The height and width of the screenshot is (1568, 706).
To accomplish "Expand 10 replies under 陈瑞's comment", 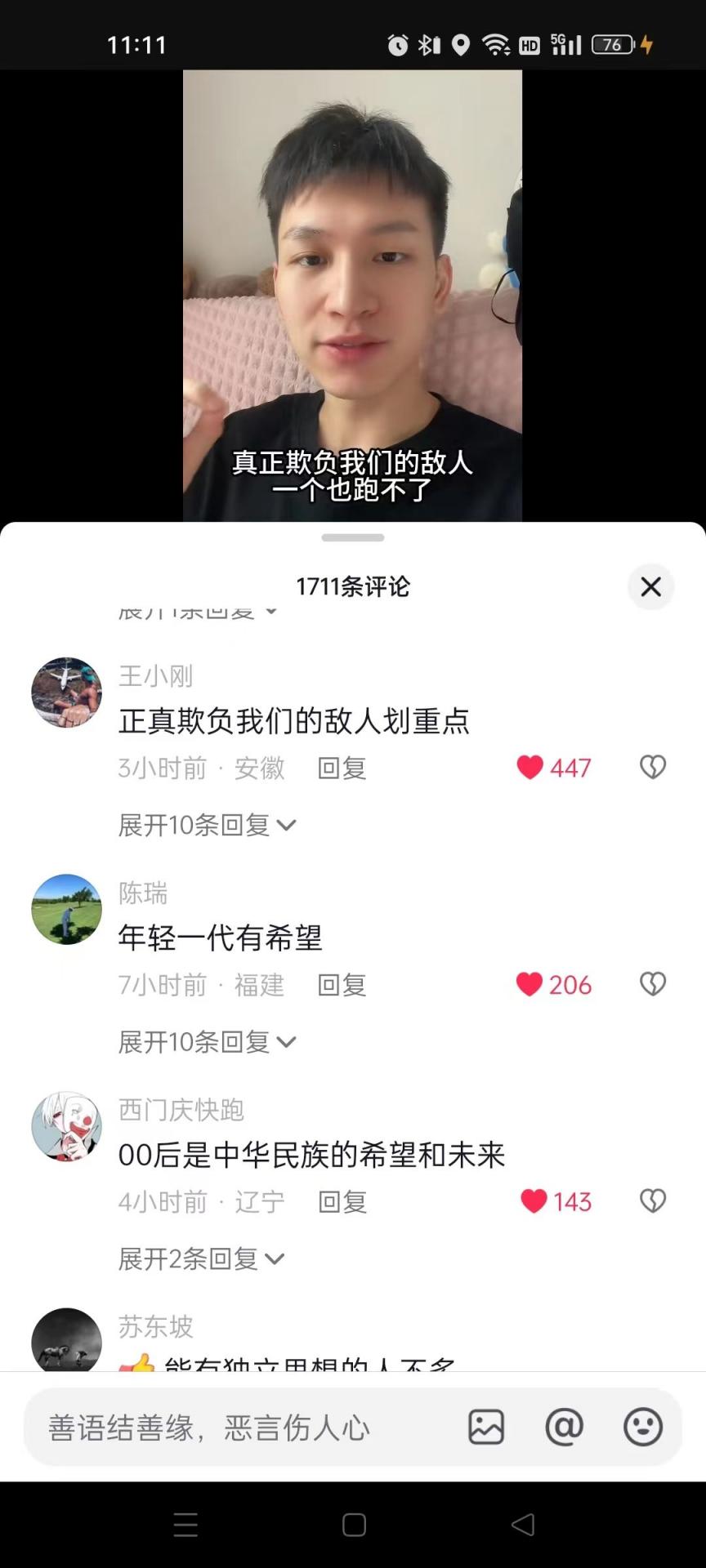I will point(207,1042).
